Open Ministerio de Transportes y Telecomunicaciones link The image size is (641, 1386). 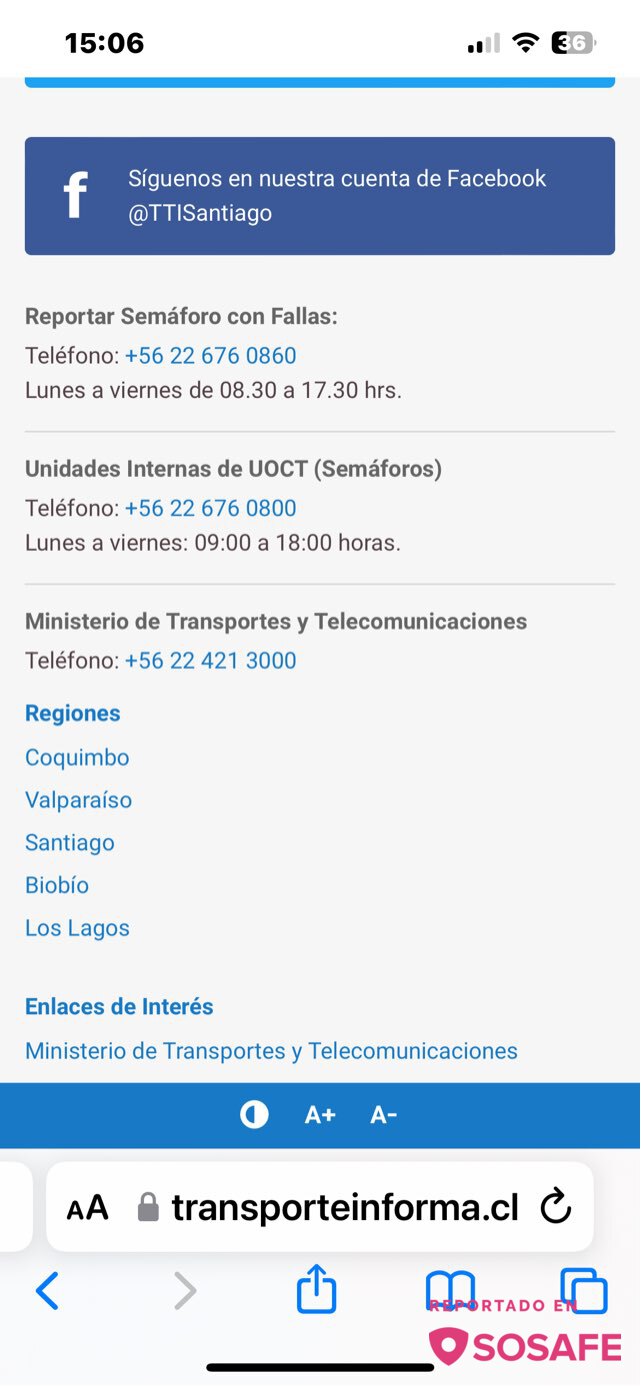[x=271, y=1051]
